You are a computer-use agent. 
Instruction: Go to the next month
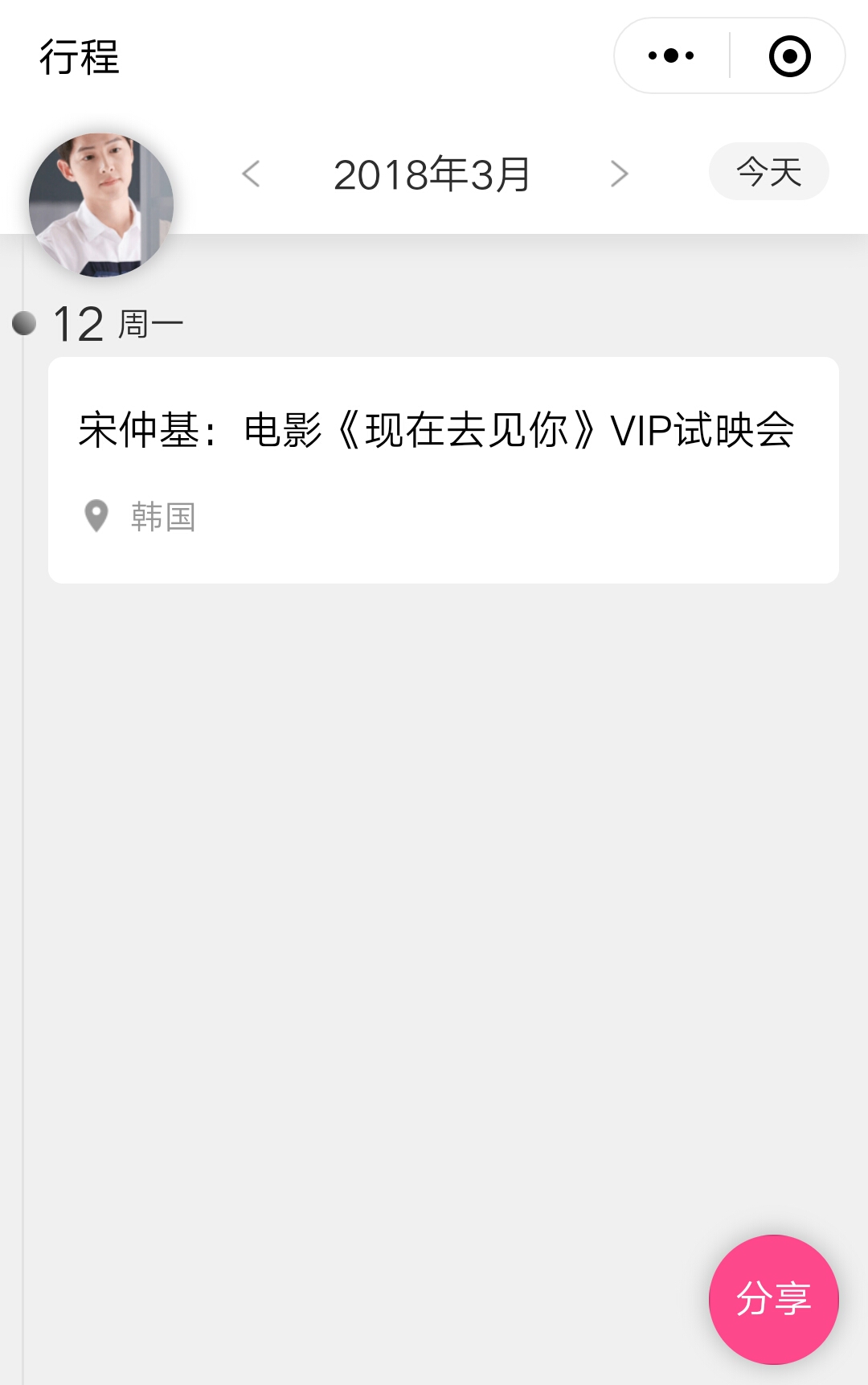(618, 174)
